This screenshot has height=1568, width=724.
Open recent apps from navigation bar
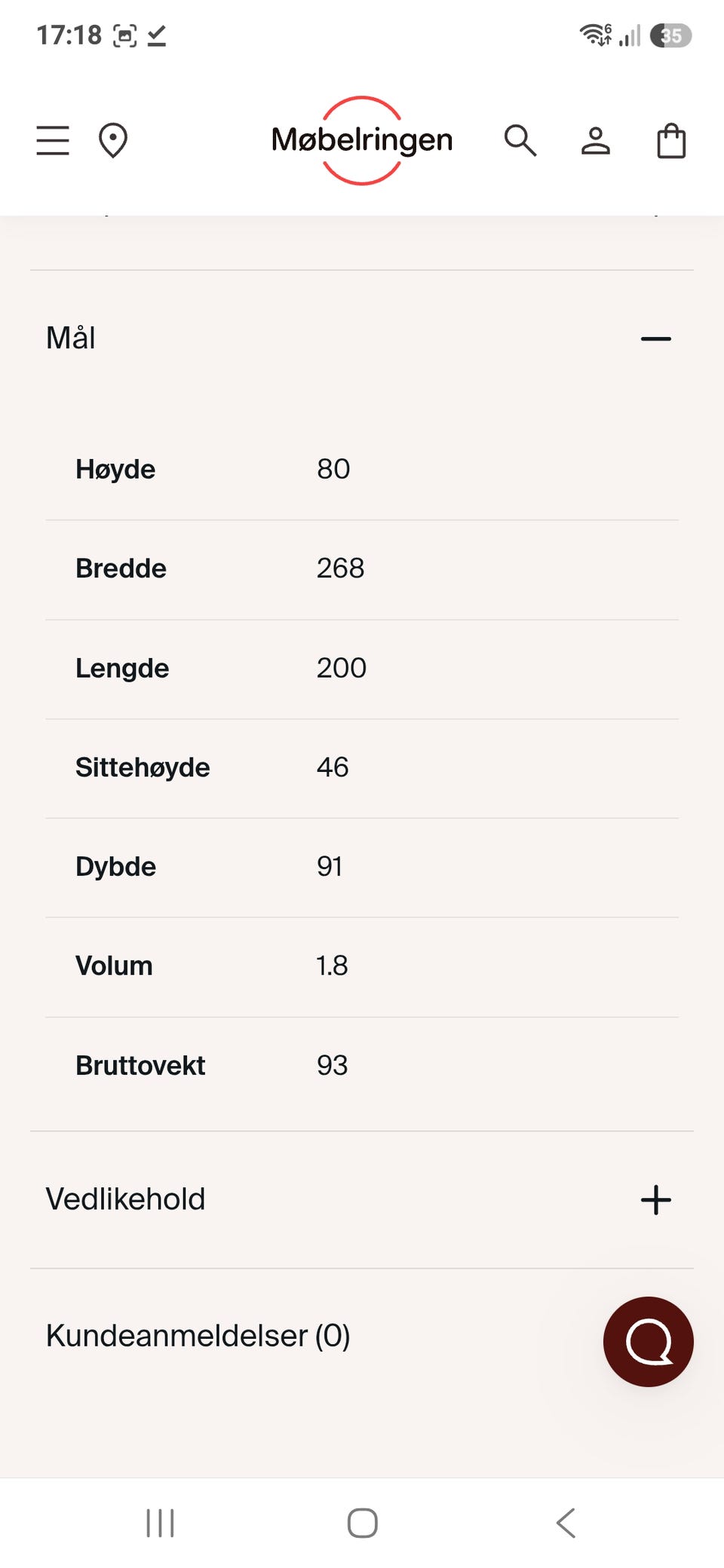pyautogui.click(x=160, y=1523)
